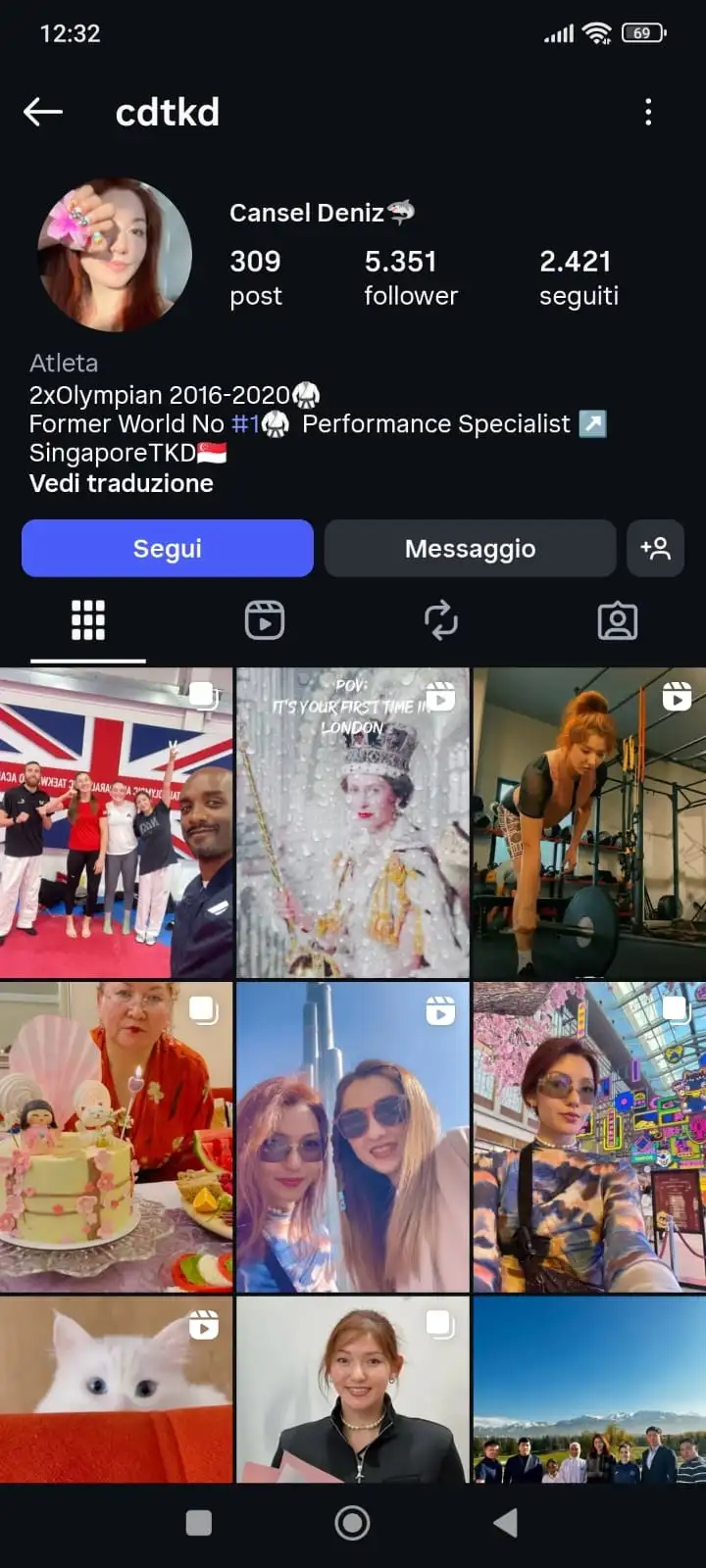Open the Union Jack group photo post
Image resolution: width=706 pixels, height=1568 pixels.
116,823
